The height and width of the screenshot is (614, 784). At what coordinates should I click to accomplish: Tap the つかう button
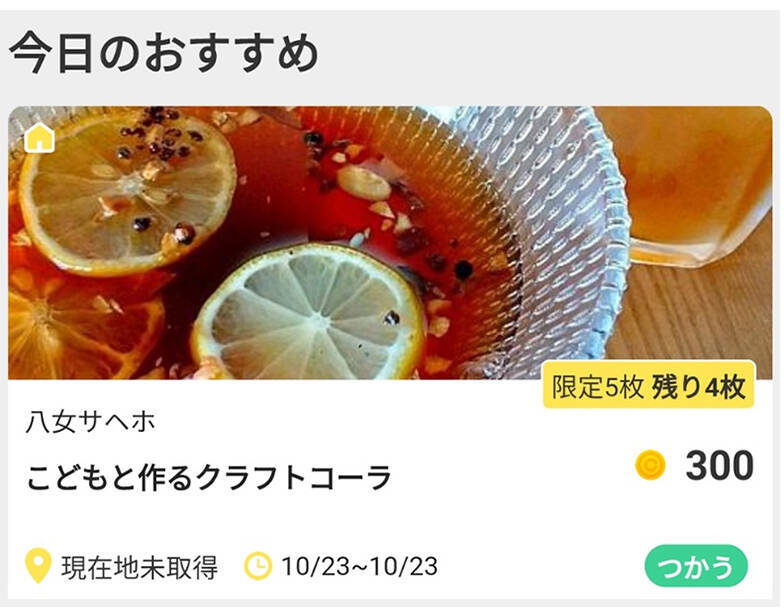click(x=695, y=566)
